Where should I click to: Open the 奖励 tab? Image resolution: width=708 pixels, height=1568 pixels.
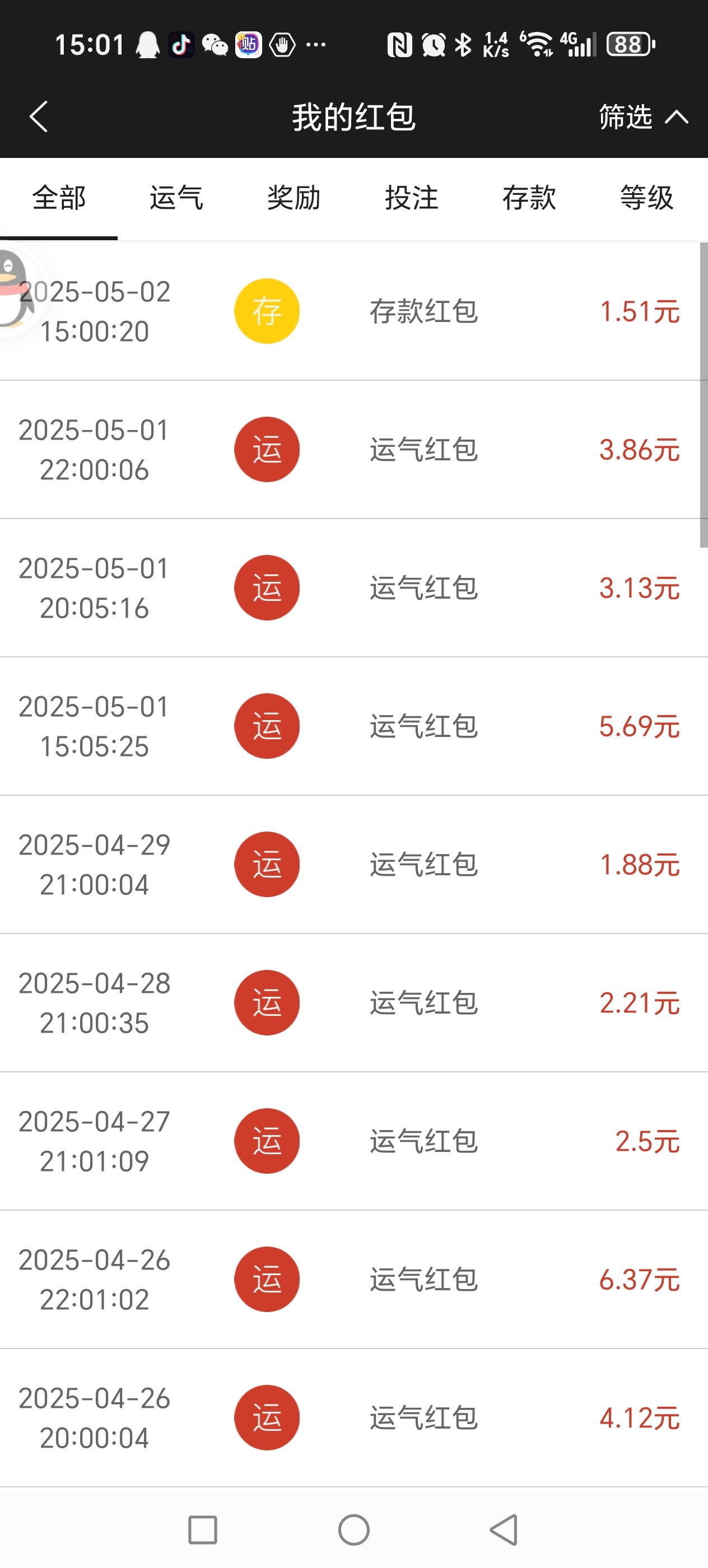(x=294, y=198)
